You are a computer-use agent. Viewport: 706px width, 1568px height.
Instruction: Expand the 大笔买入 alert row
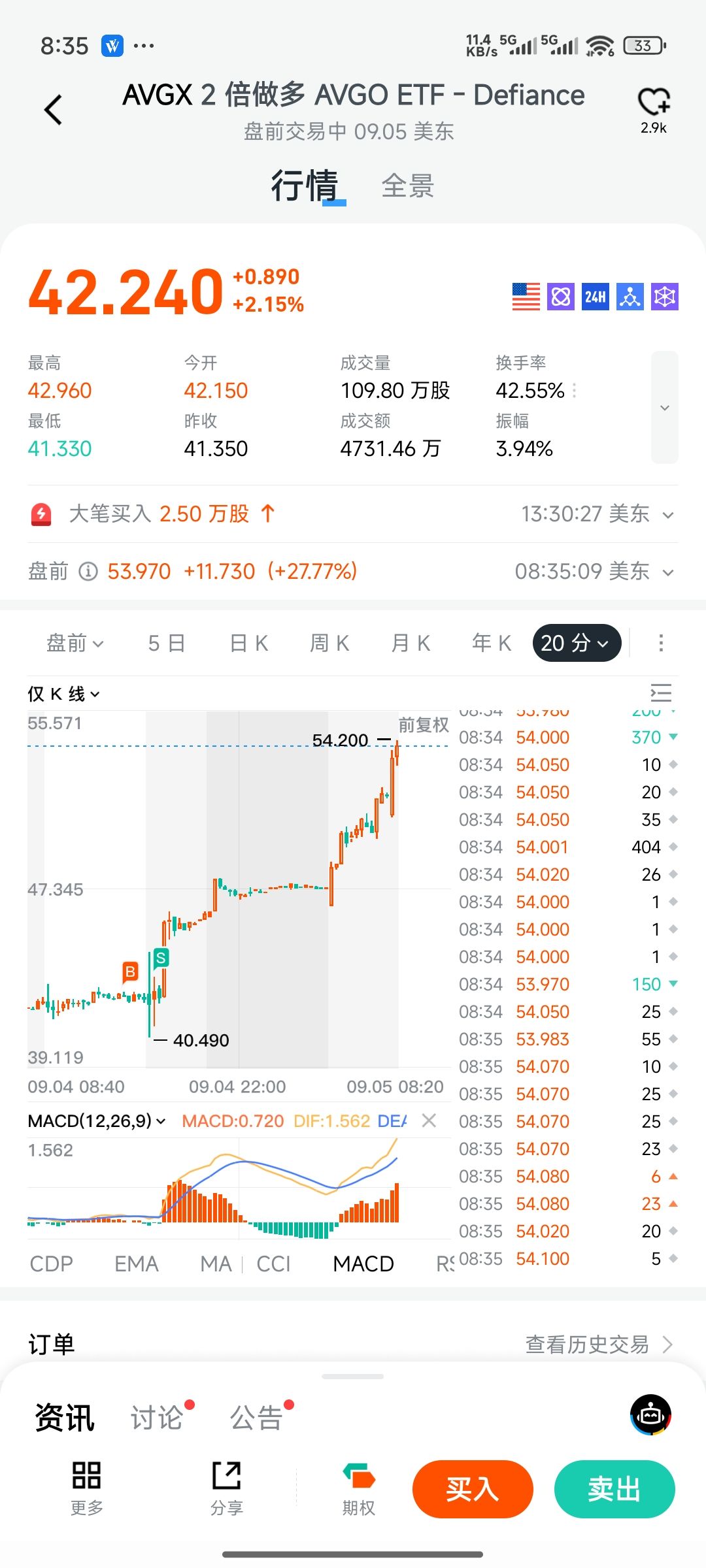click(x=353, y=514)
